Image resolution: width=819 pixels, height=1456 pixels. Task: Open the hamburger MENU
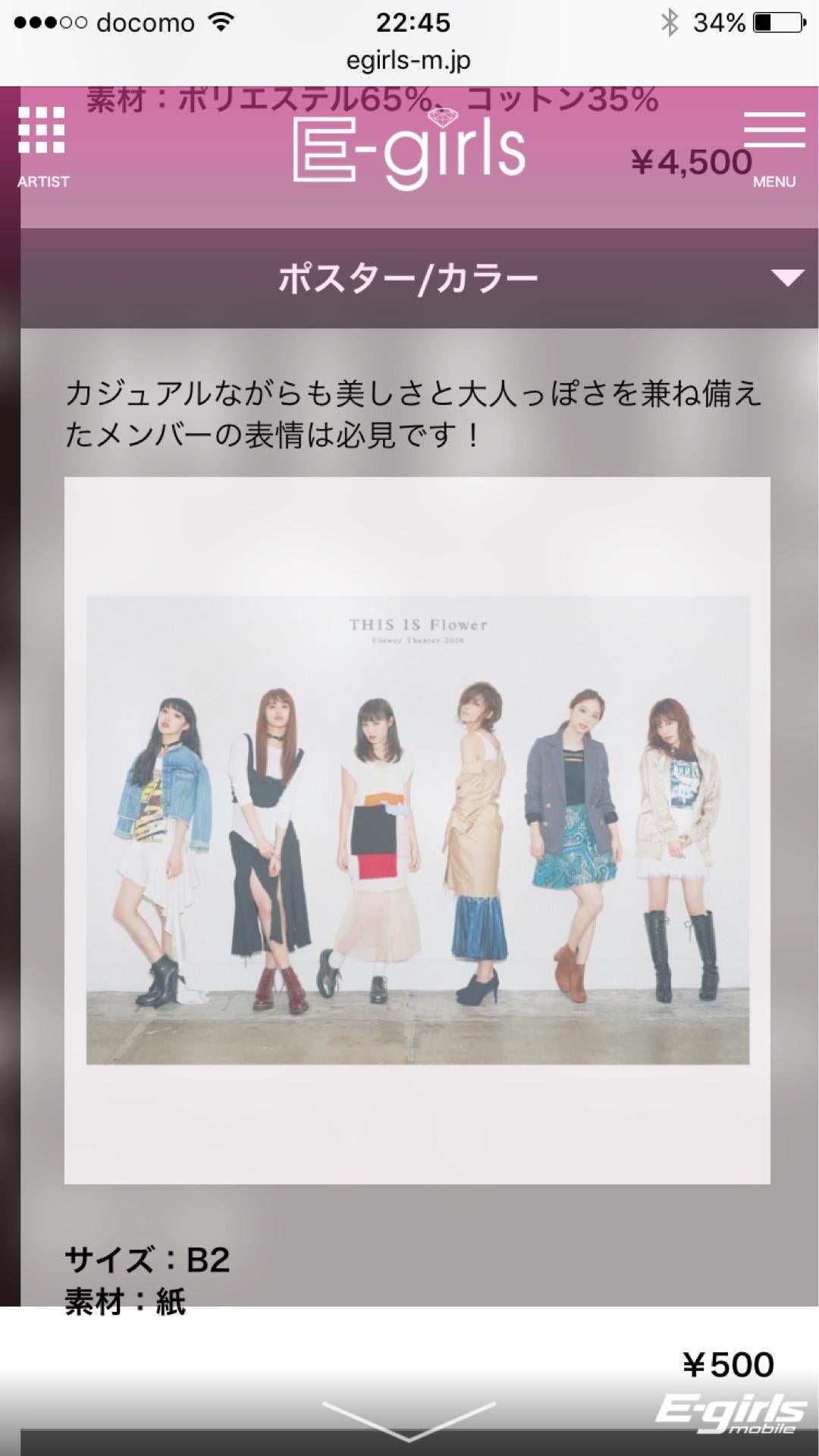click(773, 146)
